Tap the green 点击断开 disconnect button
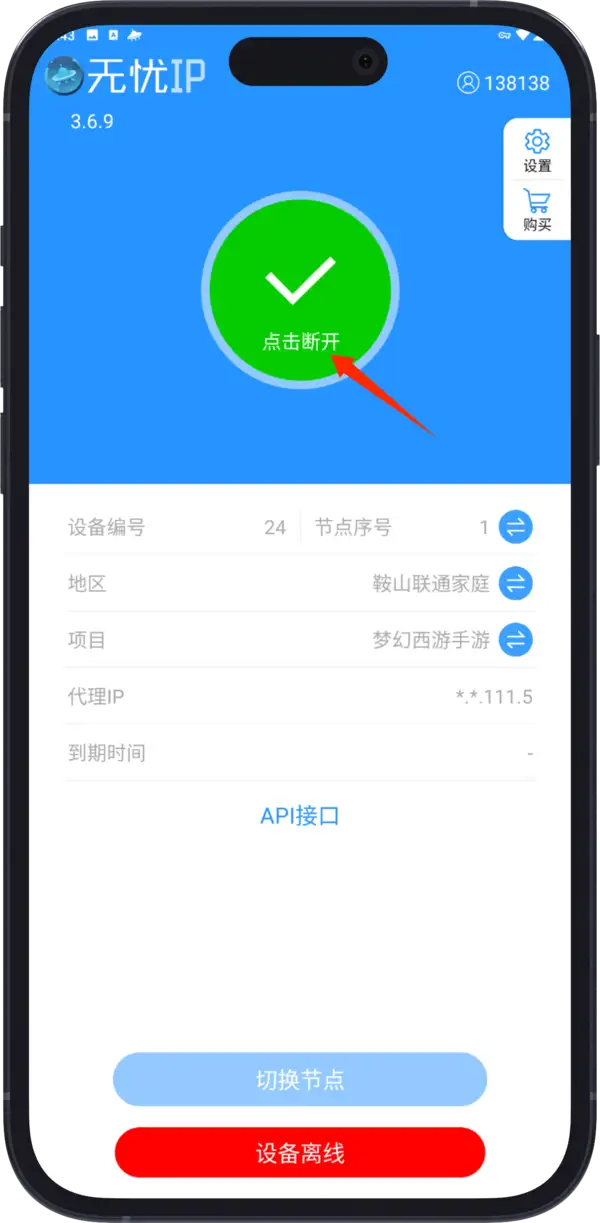The image size is (600, 1223). click(300, 290)
